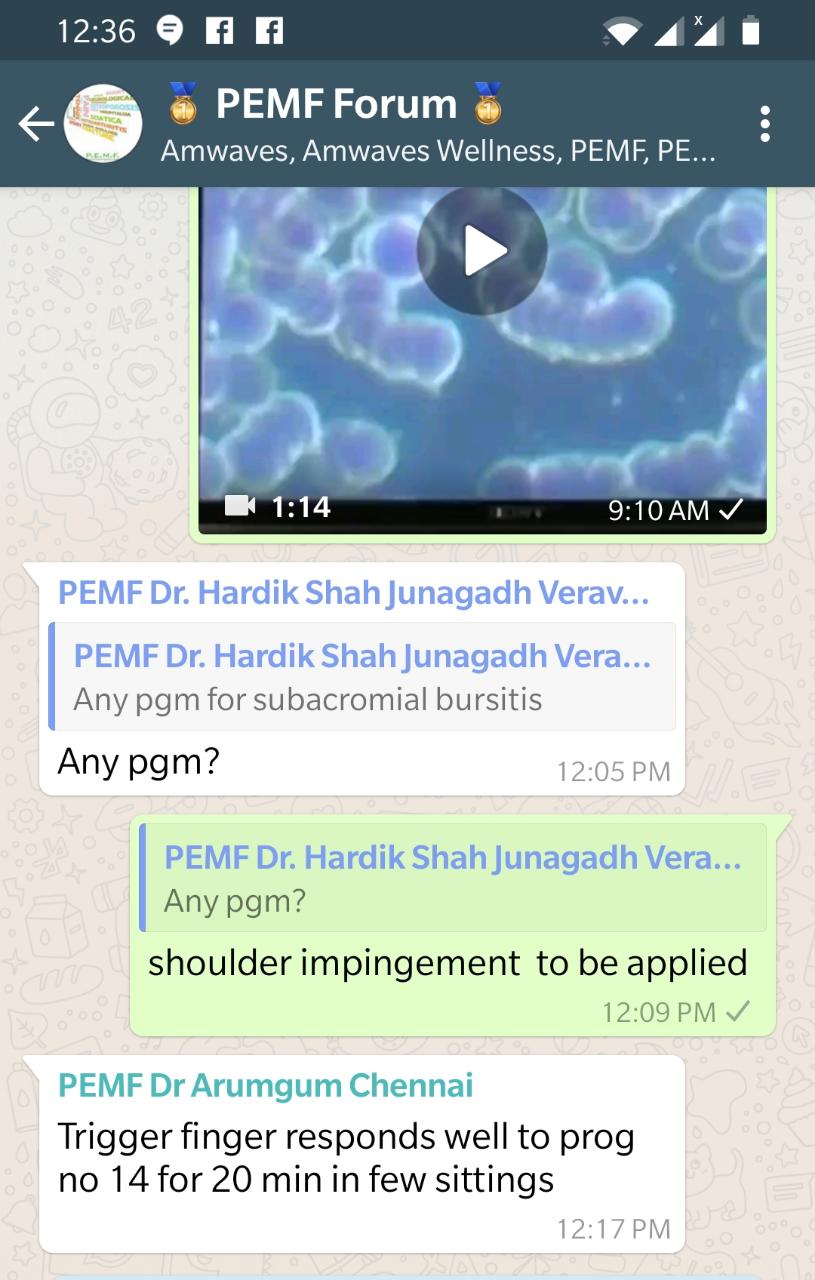Jump to quoted 'Any pgm for subacromial bursitis' message
This screenshot has height=1280, width=815.
coord(362,677)
